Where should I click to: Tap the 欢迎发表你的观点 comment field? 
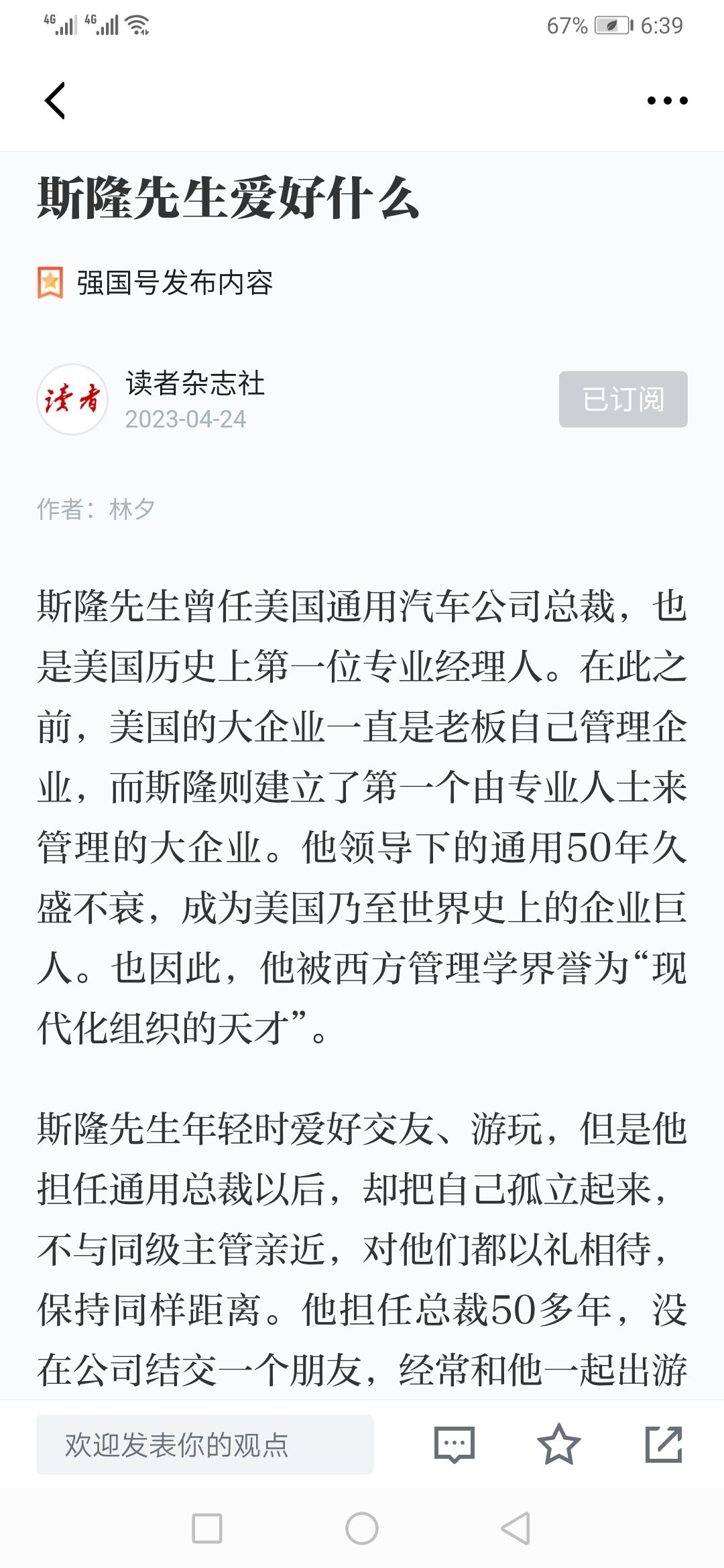pos(205,1445)
